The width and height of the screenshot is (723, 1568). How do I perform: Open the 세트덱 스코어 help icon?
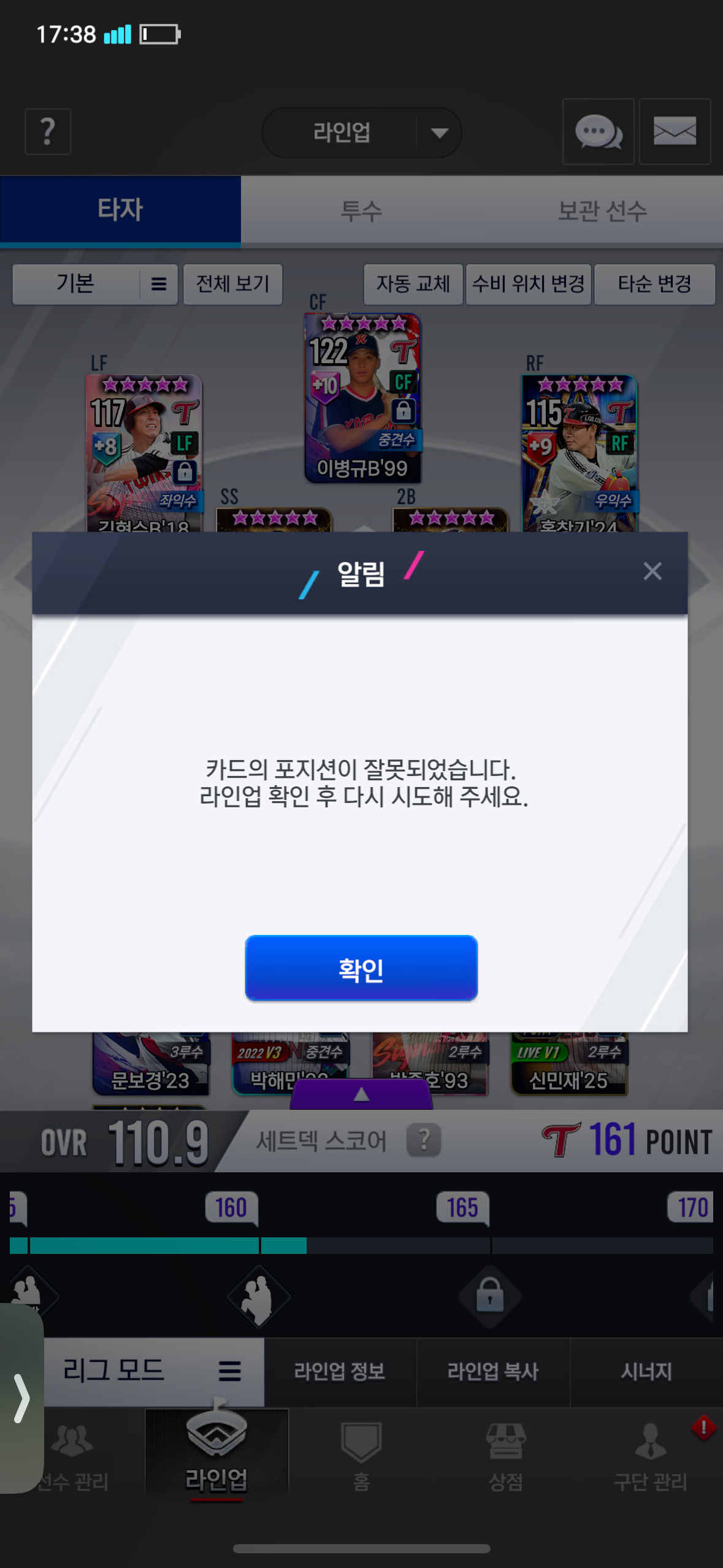point(424,1140)
